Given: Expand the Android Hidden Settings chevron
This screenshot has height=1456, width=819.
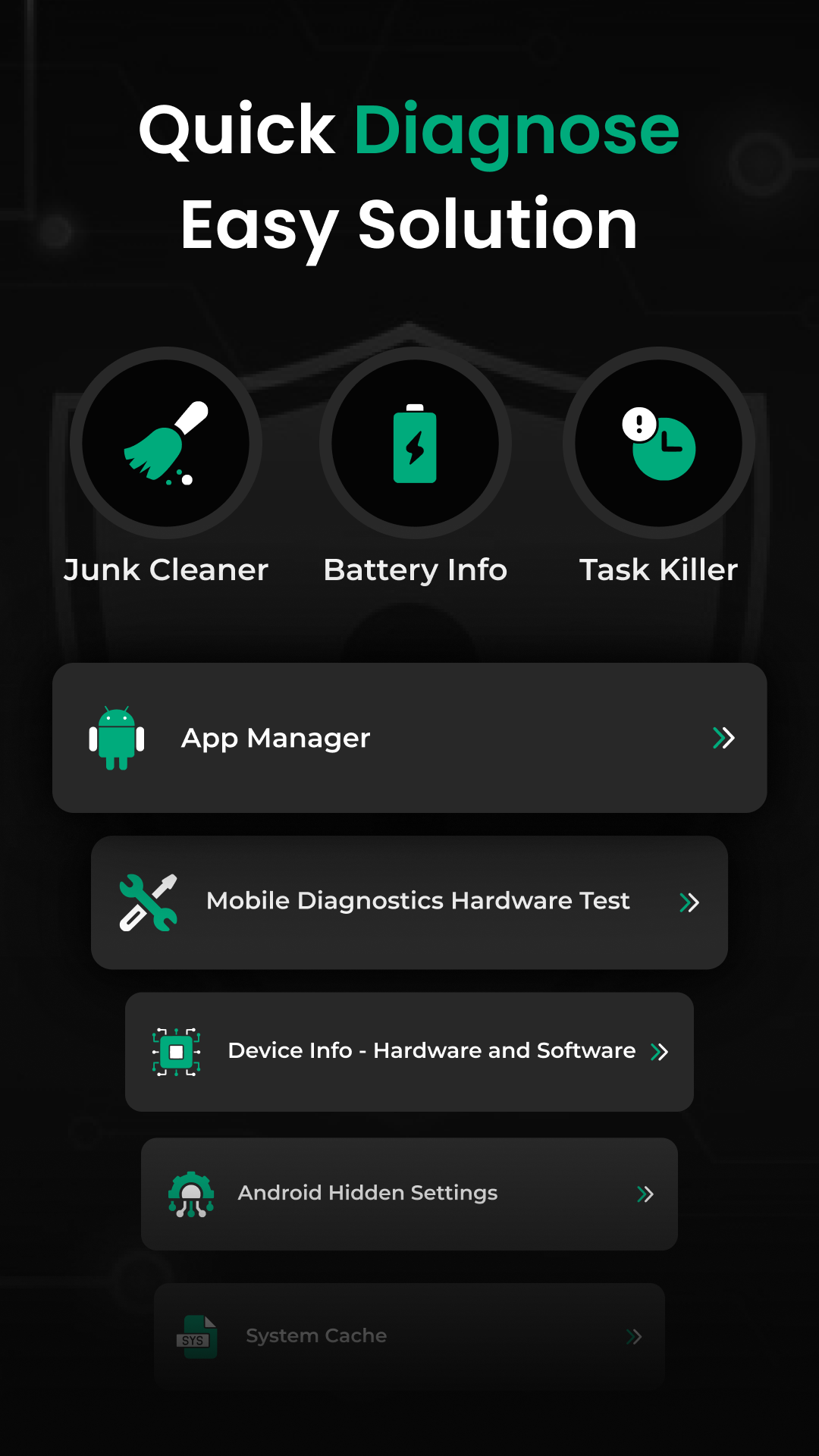Looking at the screenshot, I should 645,1194.
